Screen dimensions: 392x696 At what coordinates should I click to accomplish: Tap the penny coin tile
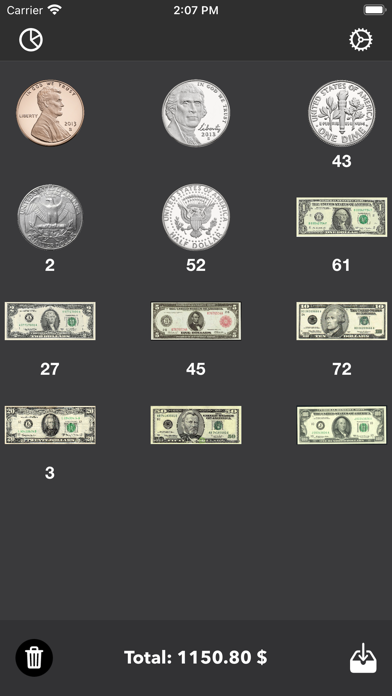(50, 113)
